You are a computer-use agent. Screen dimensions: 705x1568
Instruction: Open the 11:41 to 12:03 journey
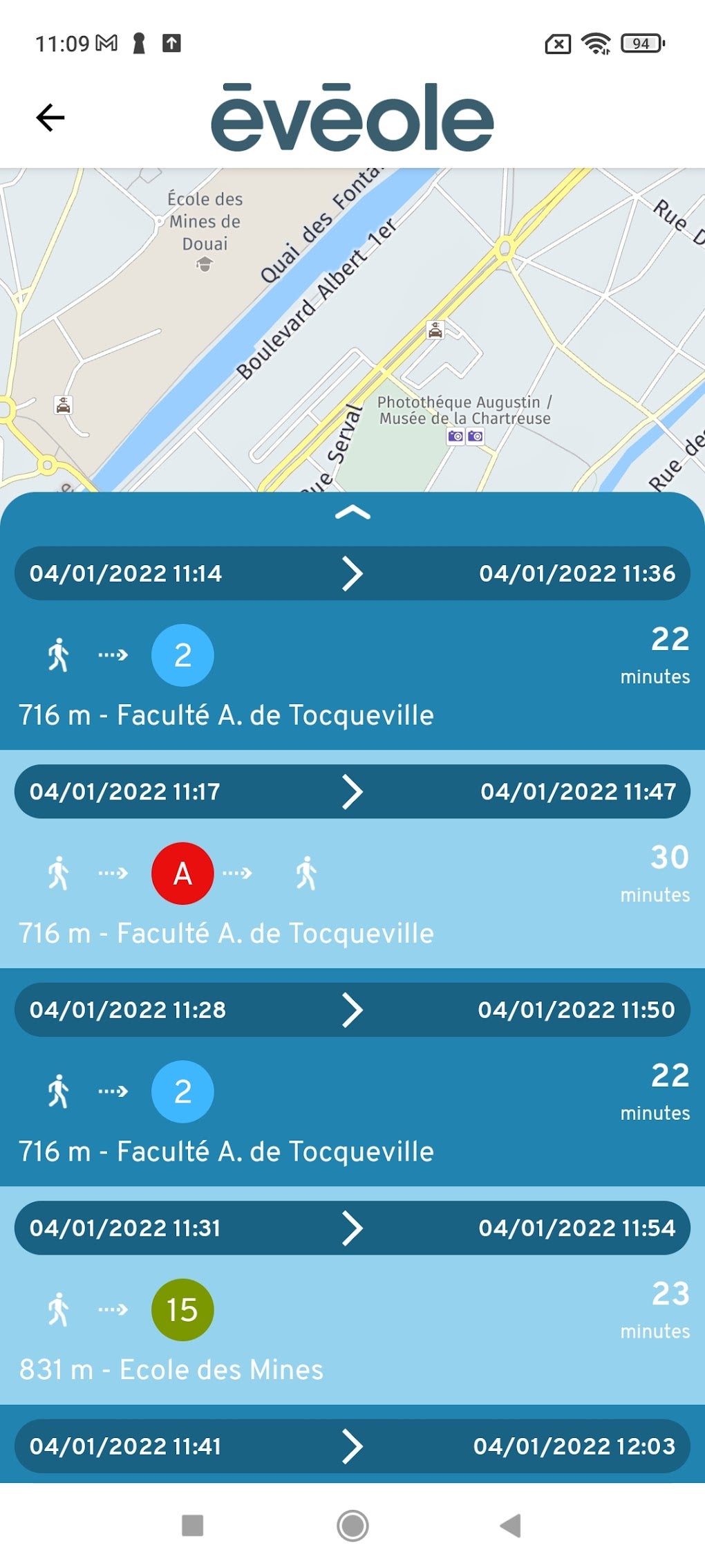click(352, 1446)
